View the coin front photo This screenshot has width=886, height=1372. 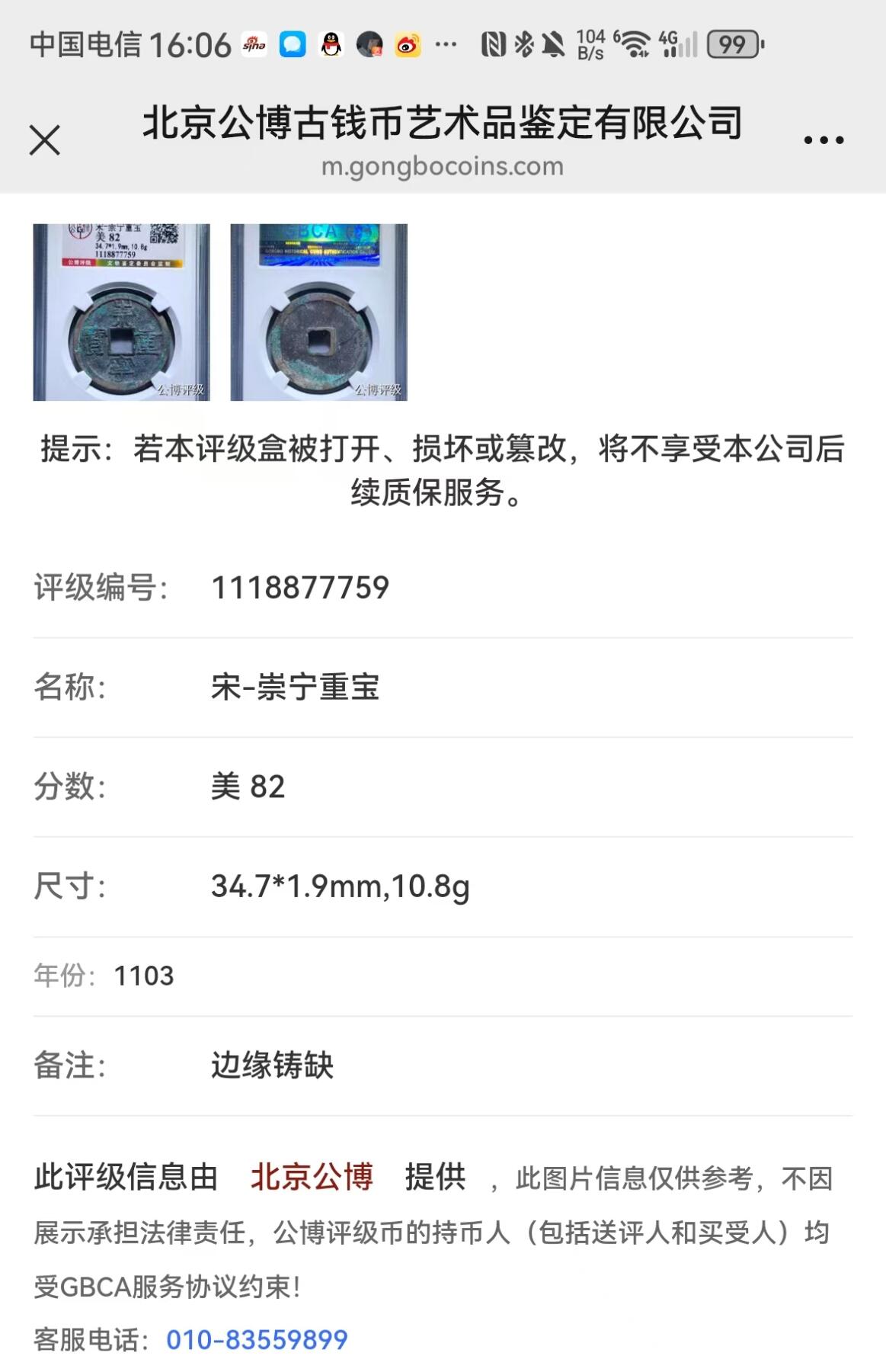(121, 312)
